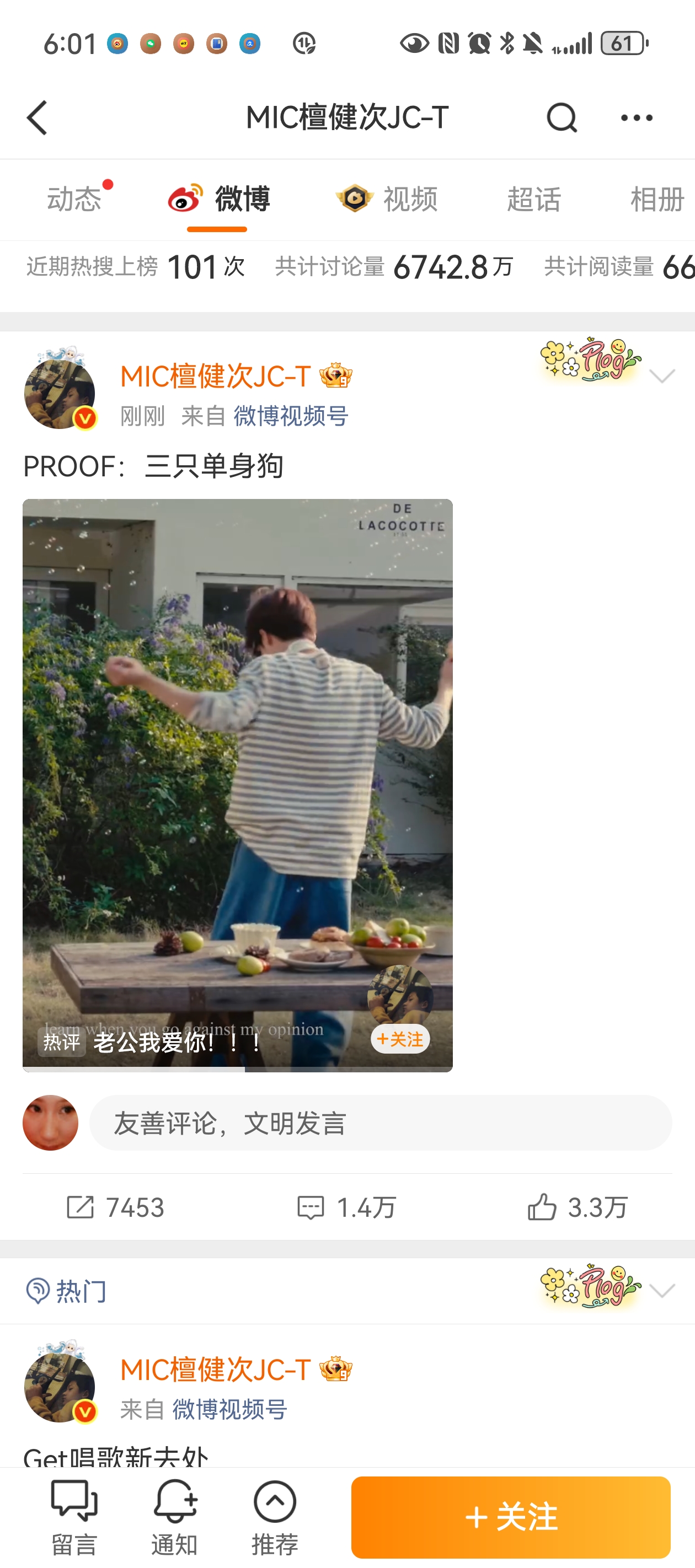This screenshot has height=1568, width=695.
Task: Like the PROOF post with 3.3万 likes
Action: [578, 1207]
